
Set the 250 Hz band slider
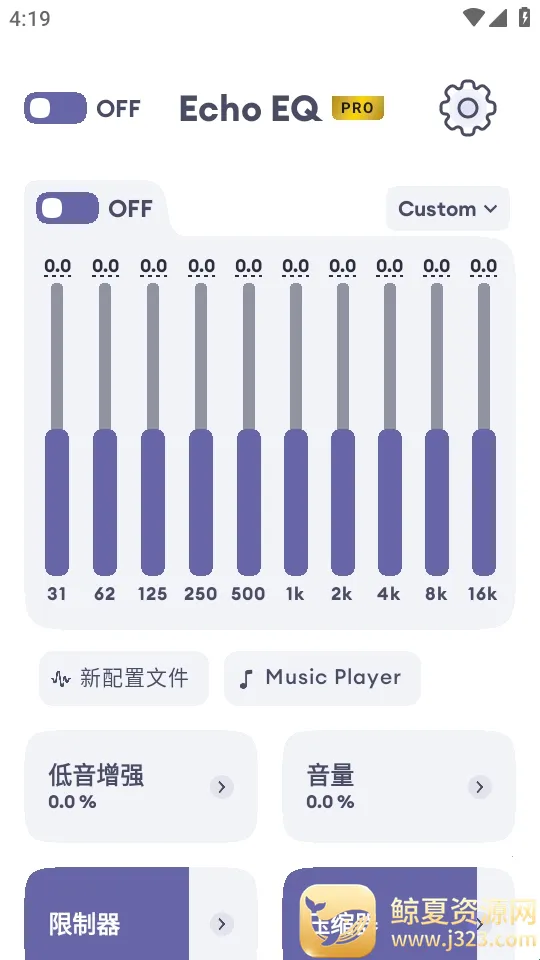[201, 429]
